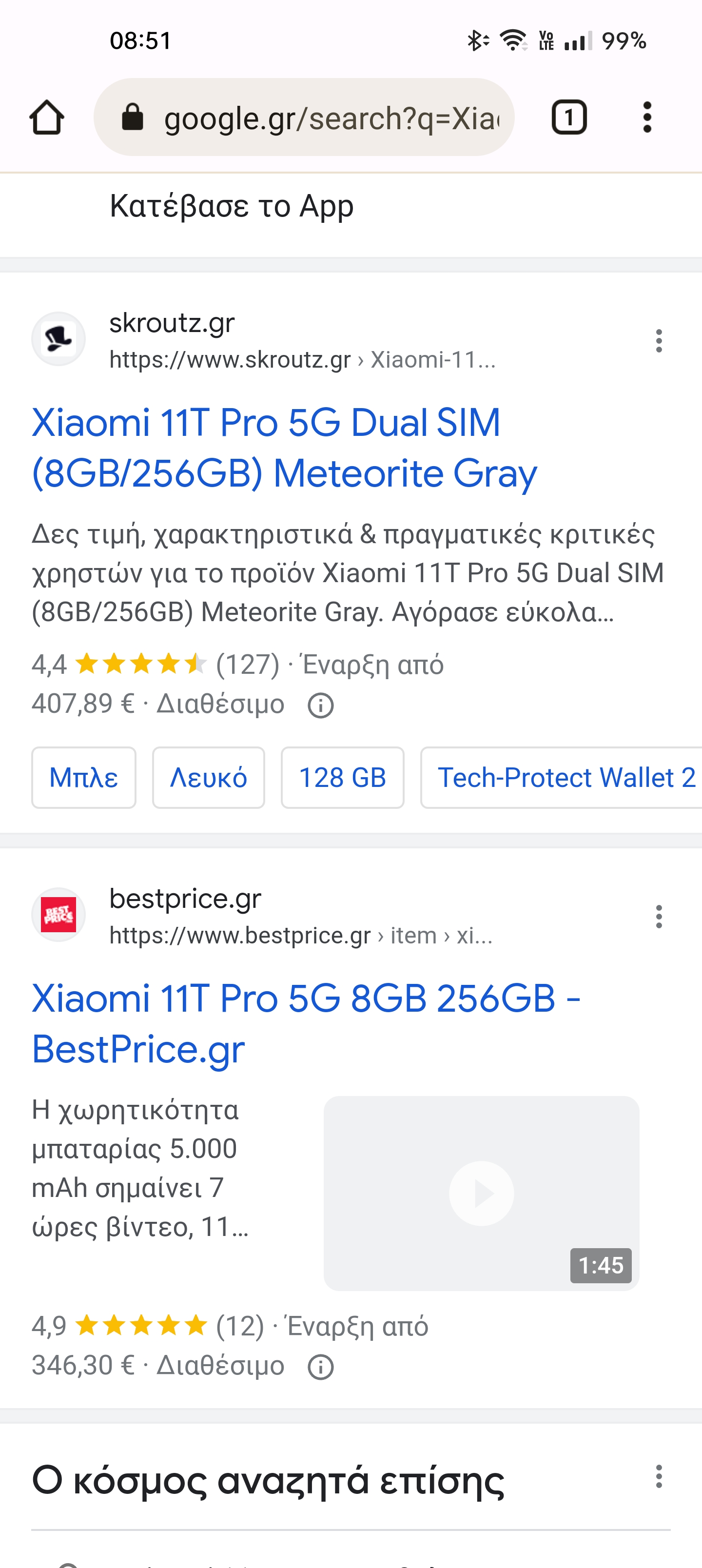Open more options for skroutz.gr result

tap(658, 341)
